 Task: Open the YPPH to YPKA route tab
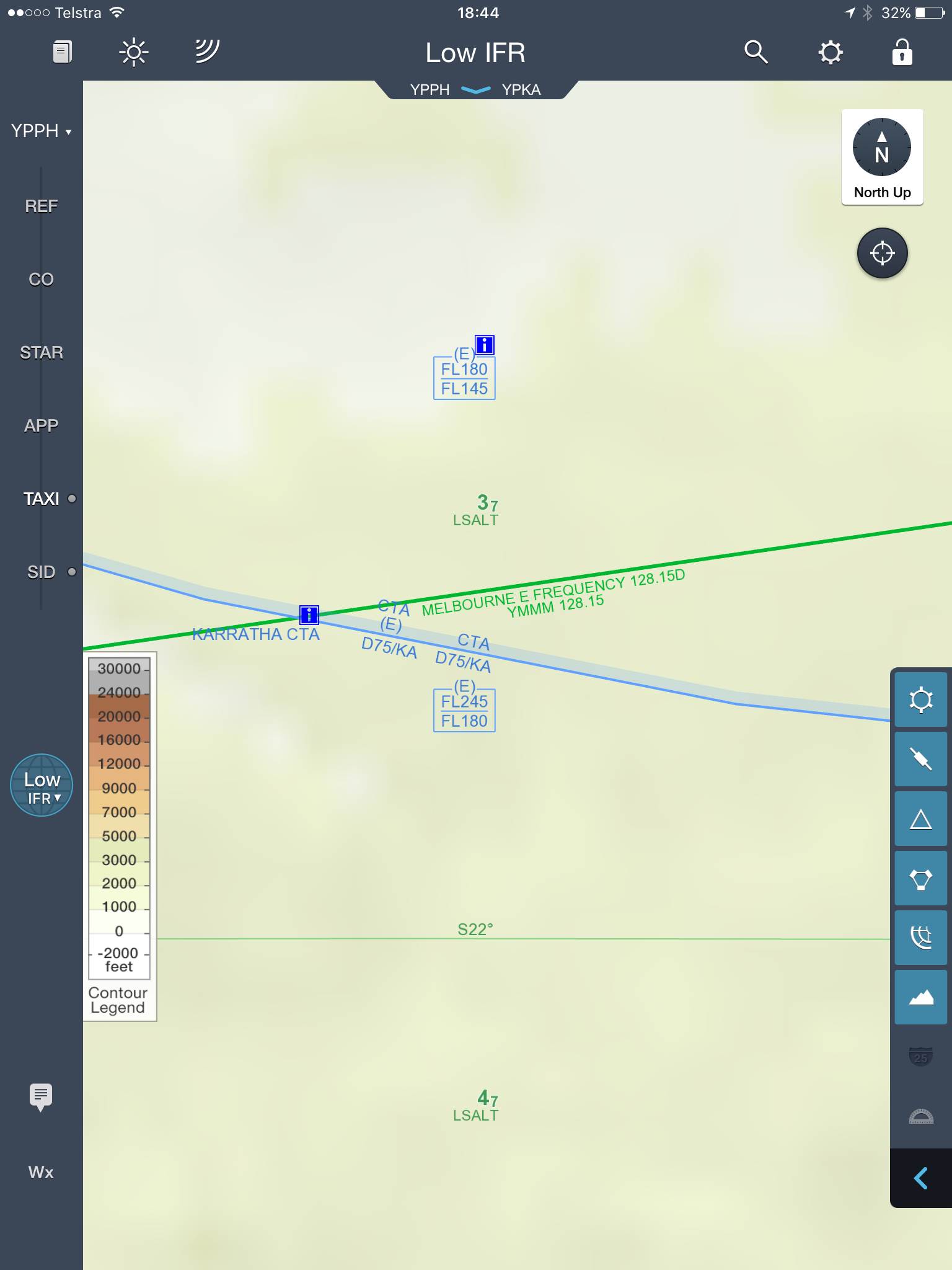coord(475,90)
